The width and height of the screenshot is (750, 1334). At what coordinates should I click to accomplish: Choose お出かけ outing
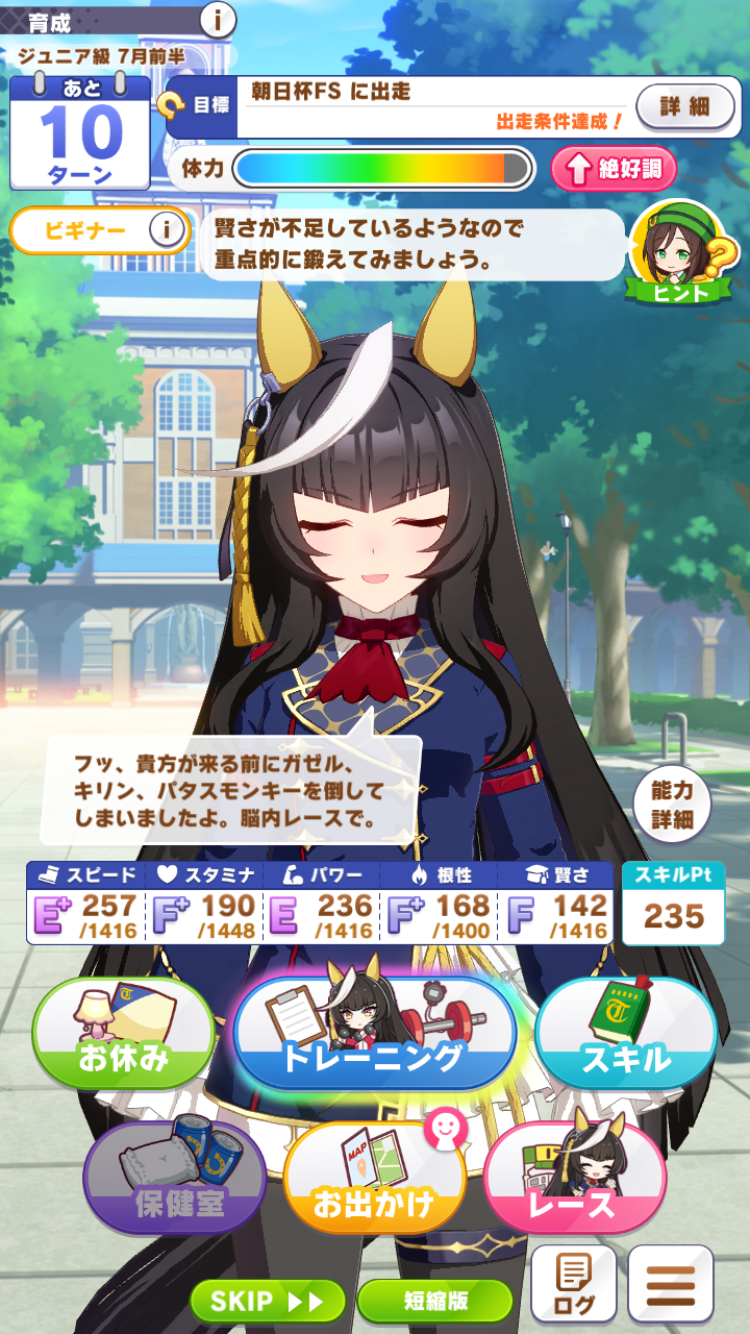(x=374, y=1178)
